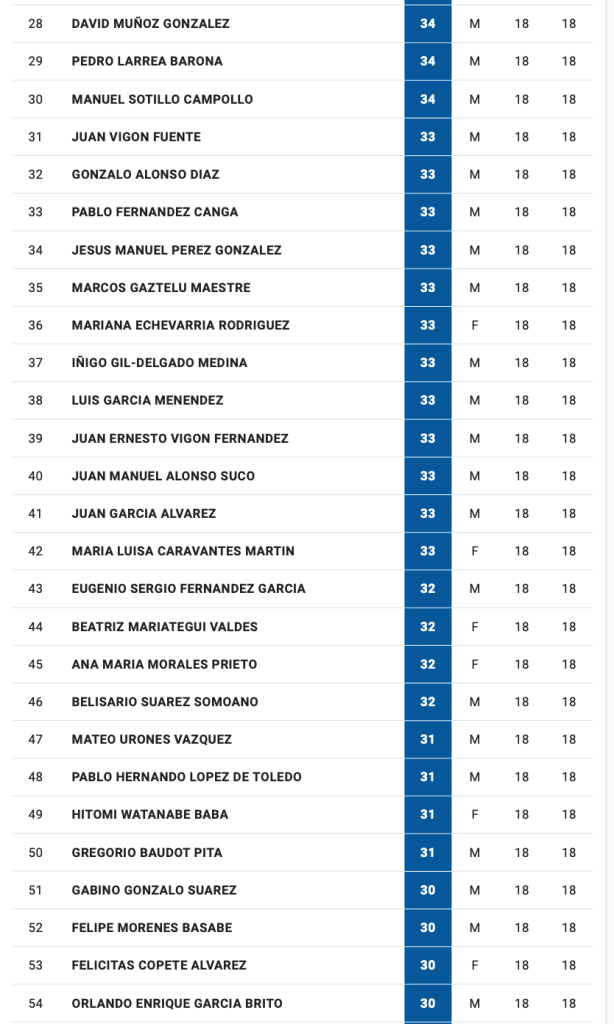Select Juan Vigon Fuente's entry

(136, 137)
